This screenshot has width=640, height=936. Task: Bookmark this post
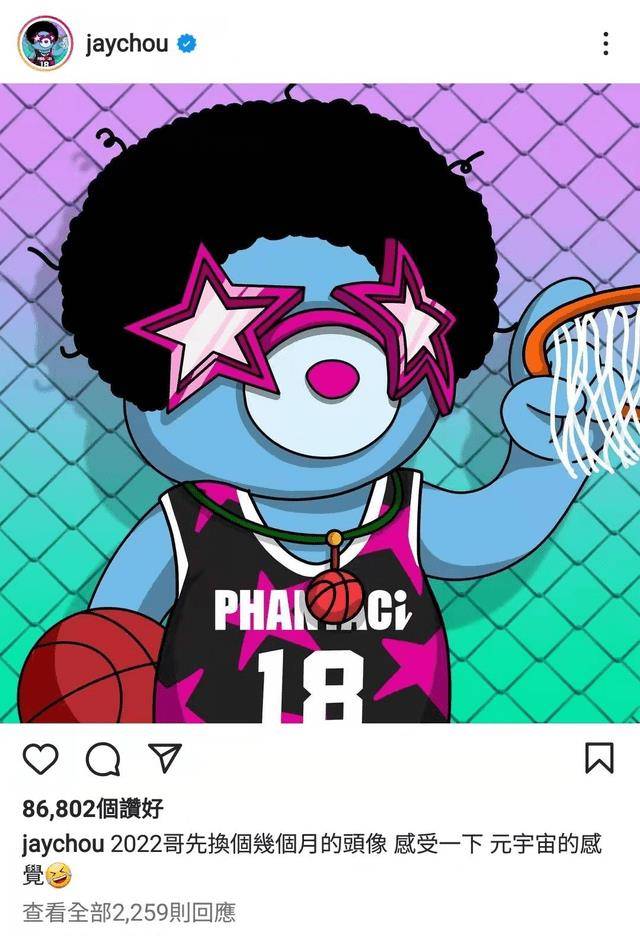tap(598, 759)
